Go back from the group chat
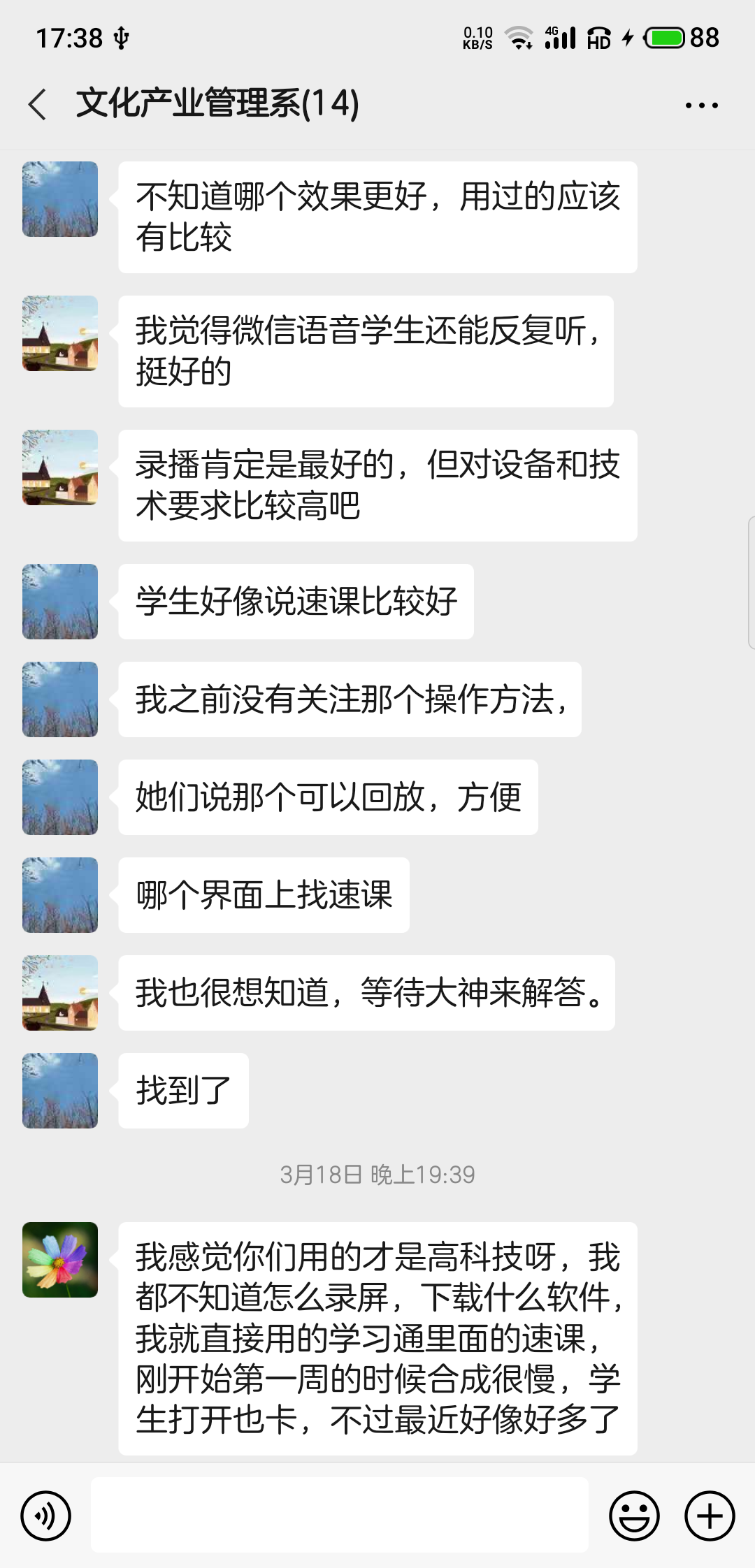The image size is (755, 1568). coord(38,105)
